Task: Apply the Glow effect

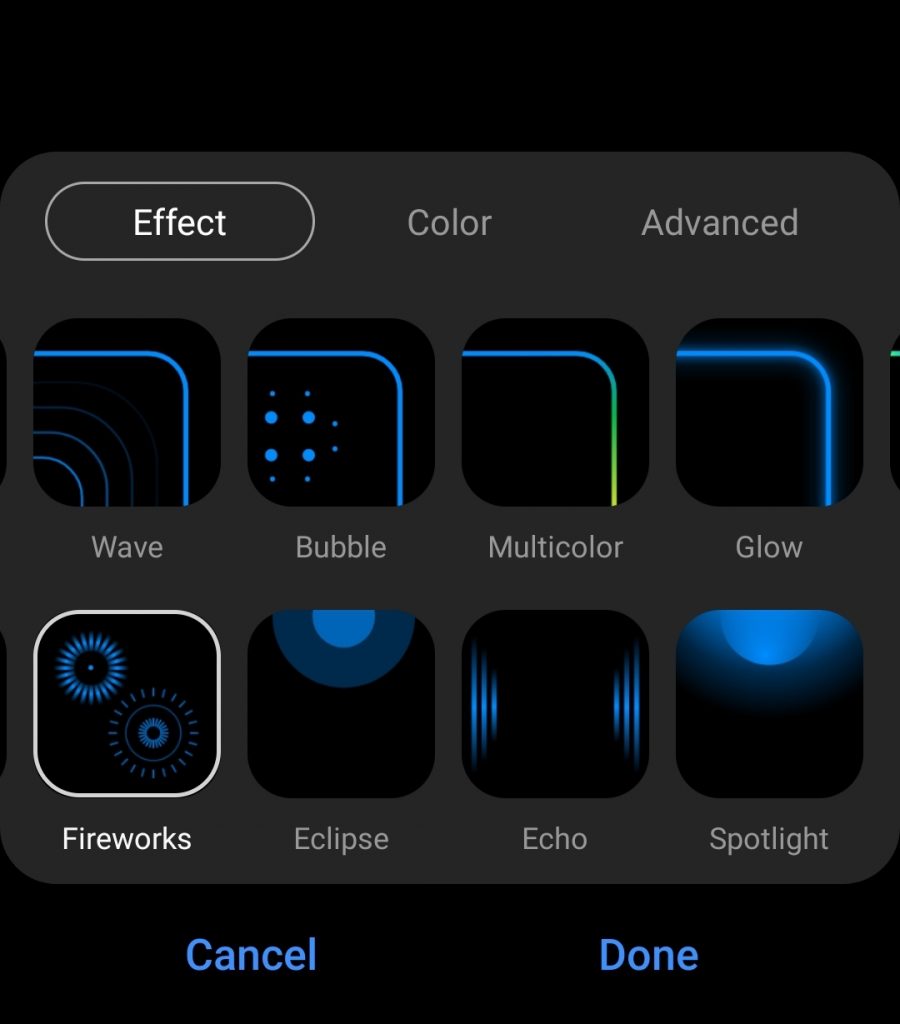Action: (x=769, y=412)
